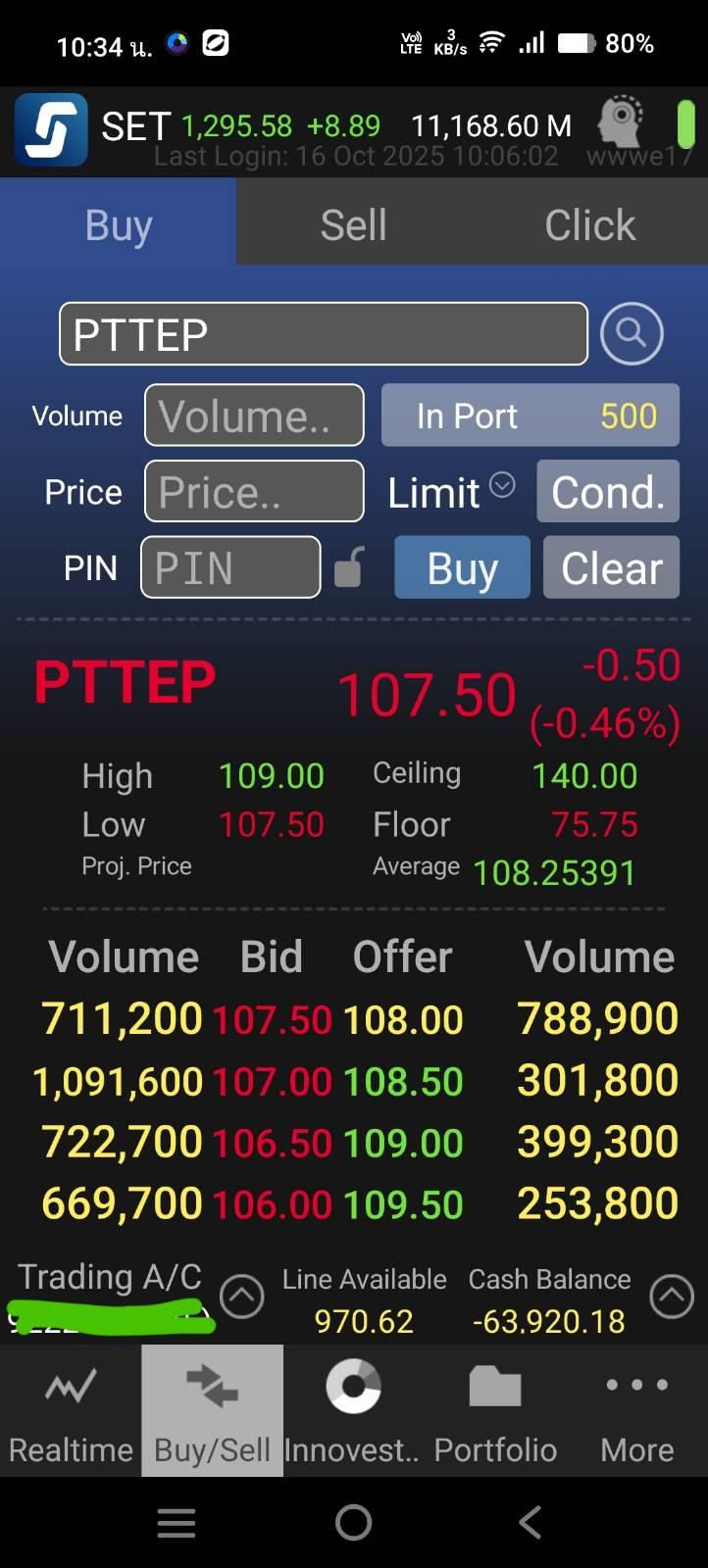The image size is (708, 1568).
Task: Switch to the Sell tab
Action: click(x=353, y=224)
